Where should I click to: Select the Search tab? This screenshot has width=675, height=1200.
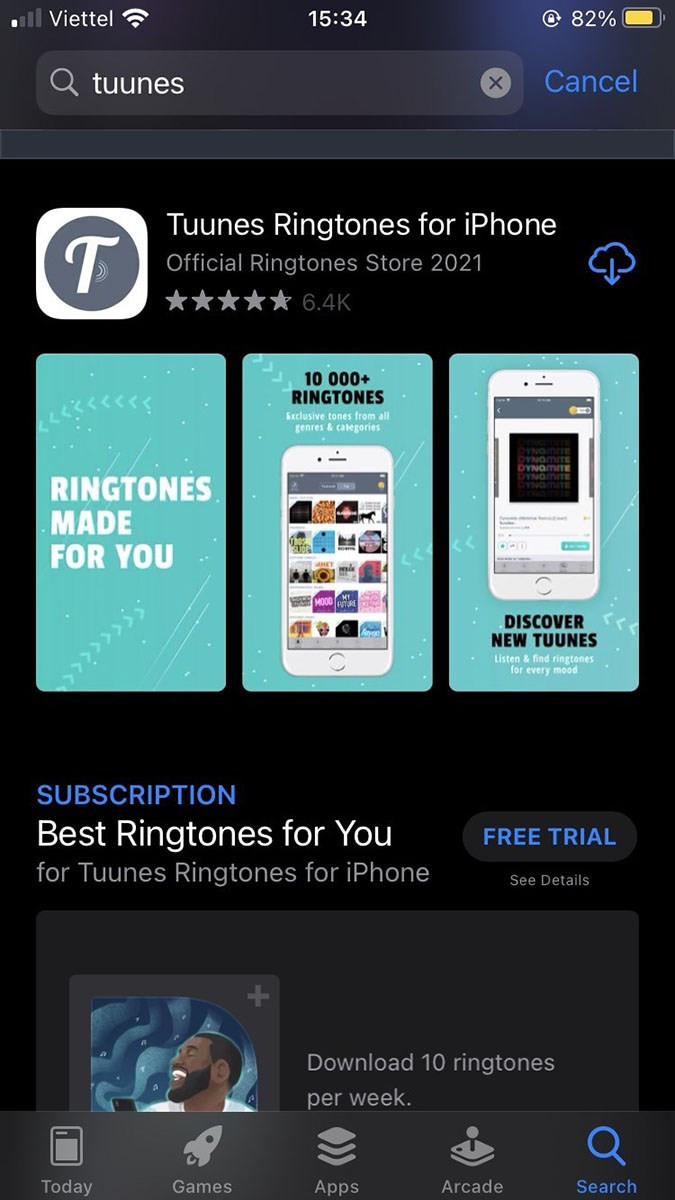[x=606, y=1158]
